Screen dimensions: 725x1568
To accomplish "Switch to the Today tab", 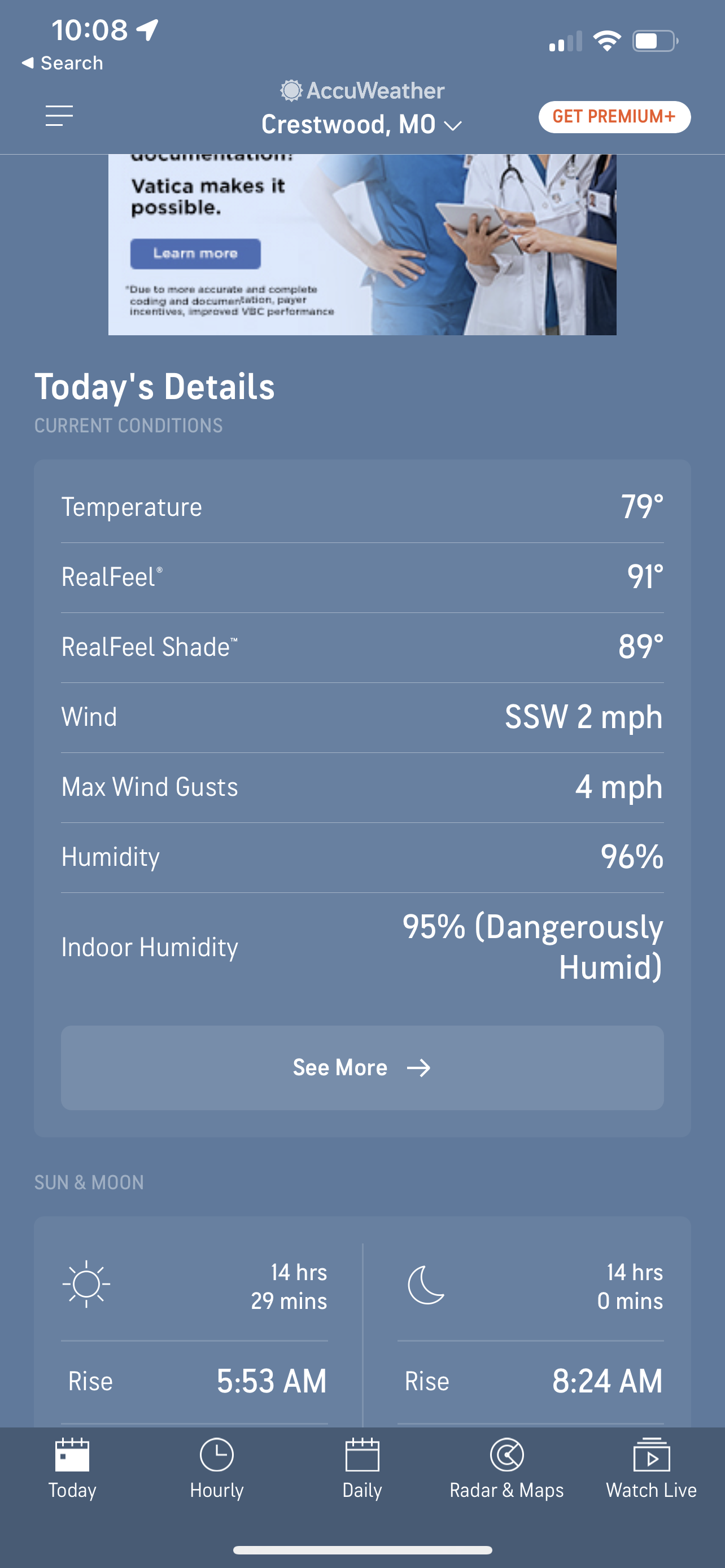I will click(72, 1468).
